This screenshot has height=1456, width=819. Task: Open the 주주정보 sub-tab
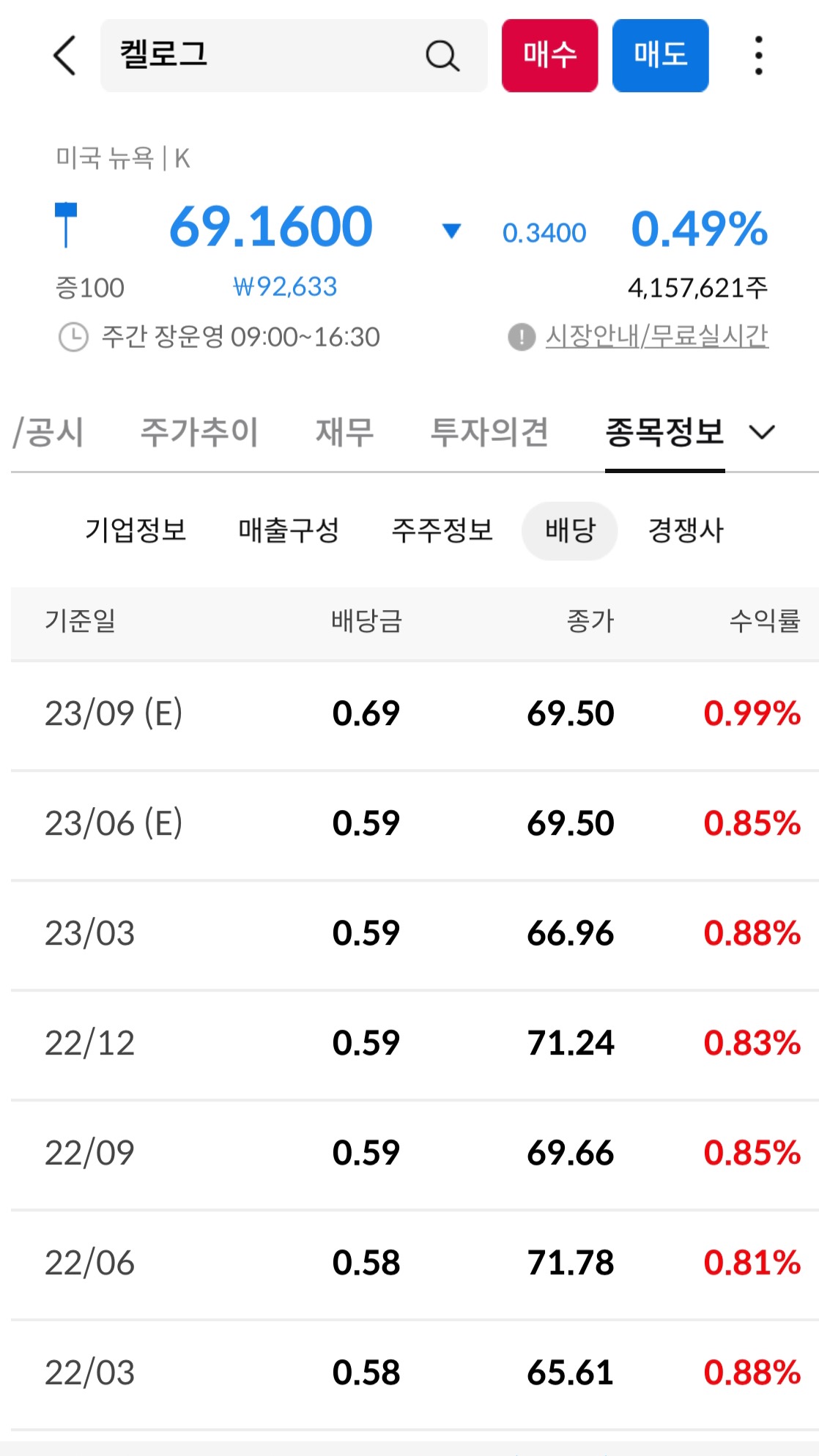coord(443,531)
